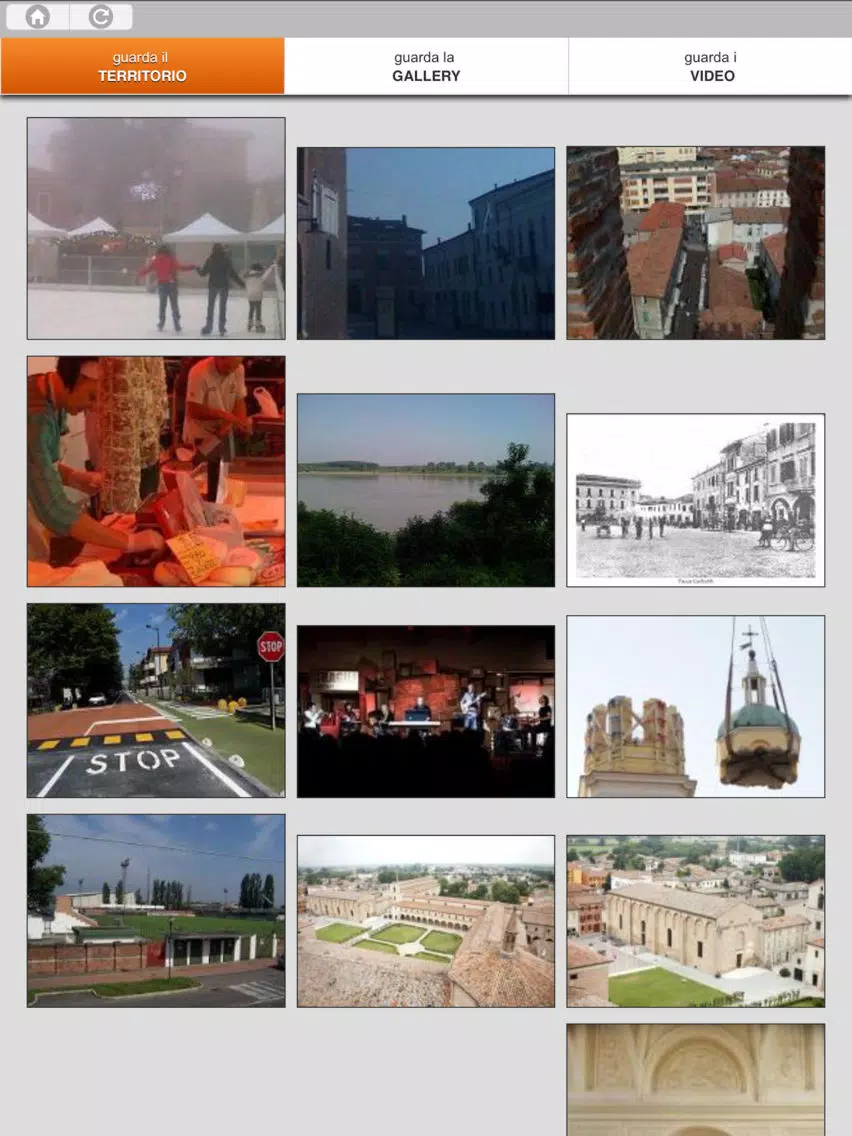
Task: Open the foggy ice skating rink photo
Action: tap(156, 228)
